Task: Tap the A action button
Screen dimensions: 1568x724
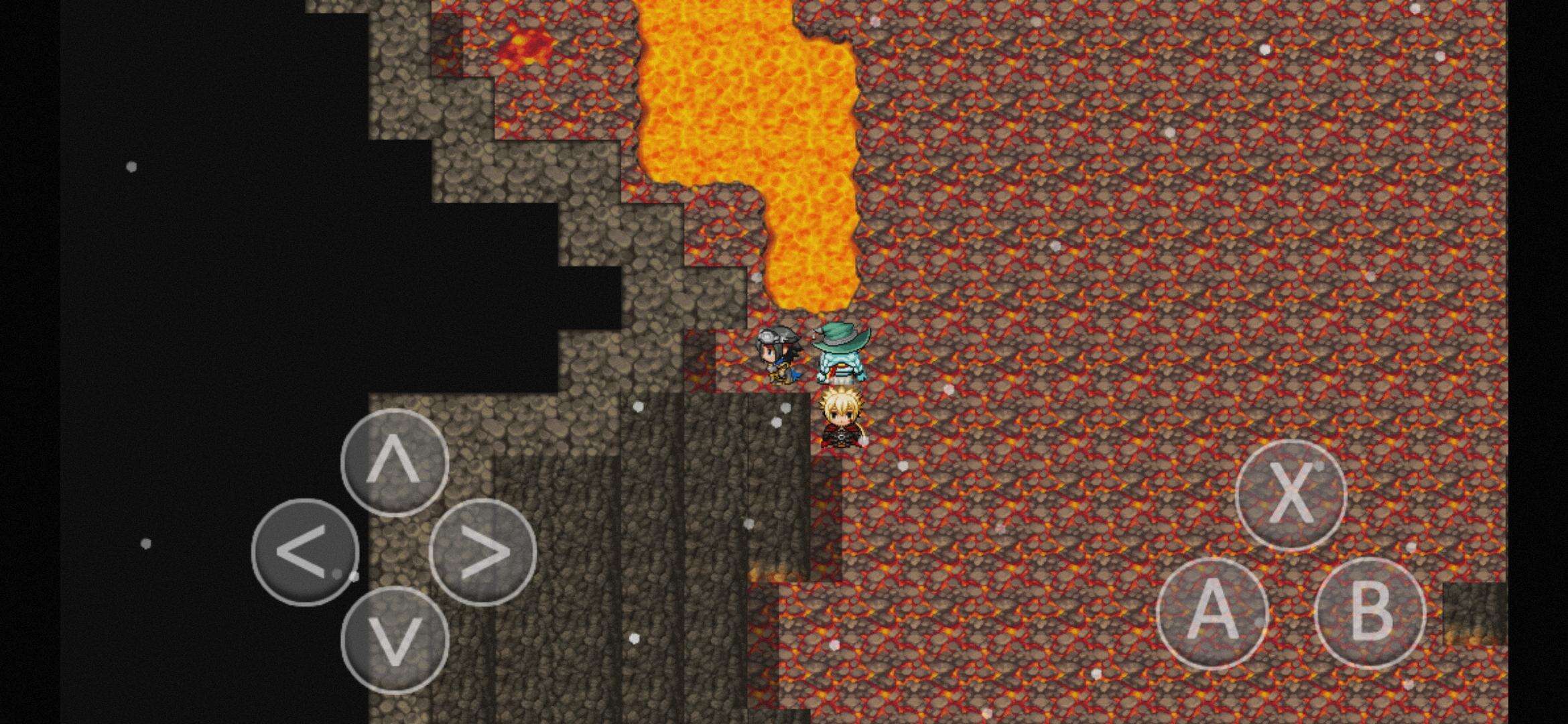Action: (x=1212, y=613)
